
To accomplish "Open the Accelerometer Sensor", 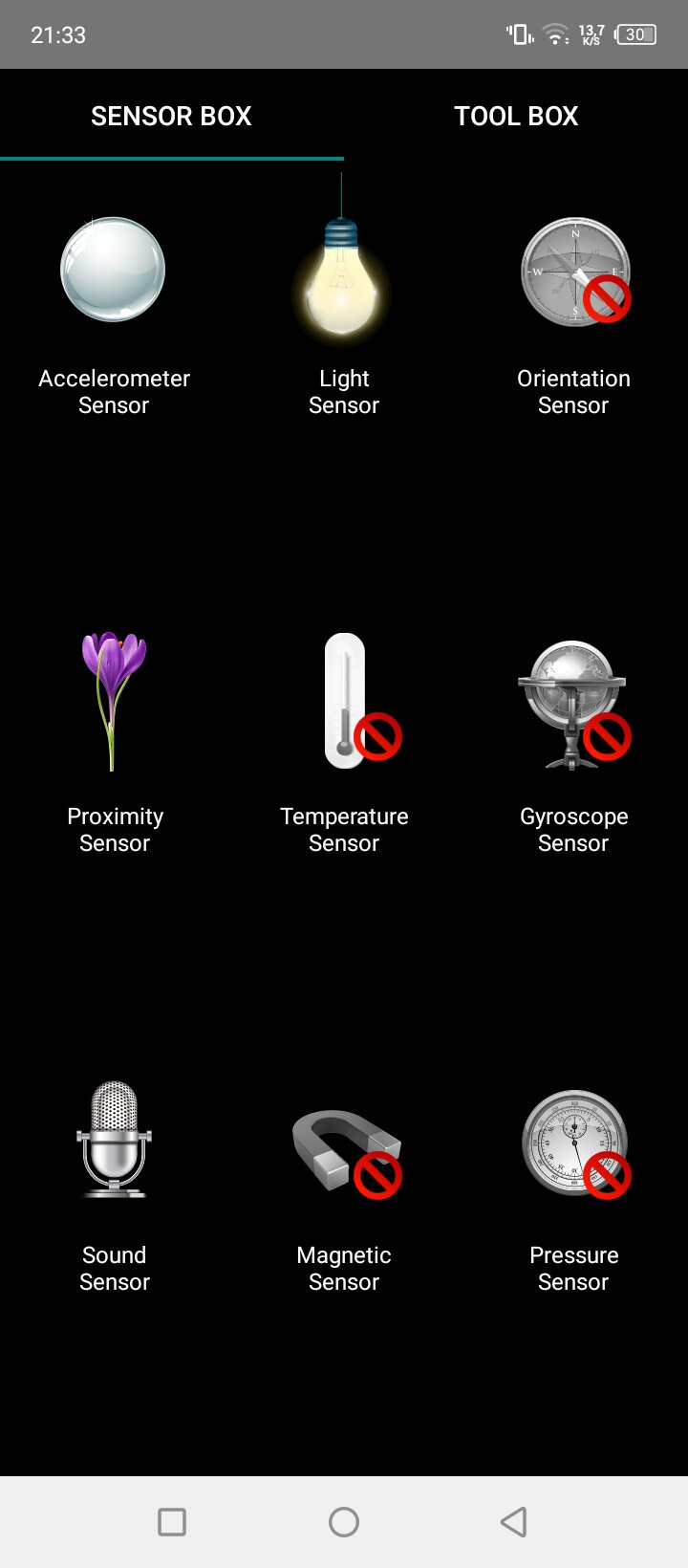I will click(x=113, y=271).
